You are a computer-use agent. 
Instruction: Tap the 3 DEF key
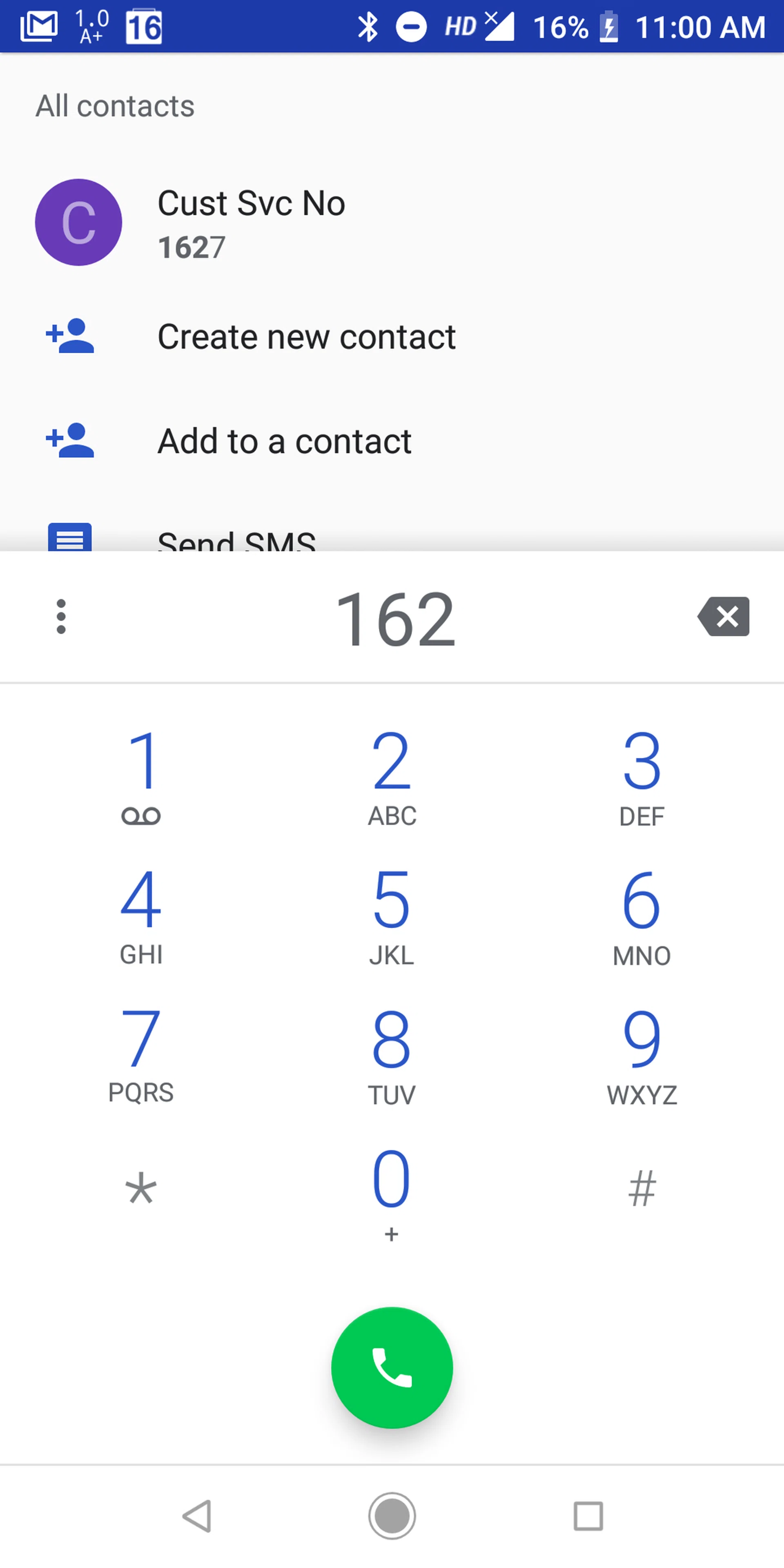[x=641, y=775]
